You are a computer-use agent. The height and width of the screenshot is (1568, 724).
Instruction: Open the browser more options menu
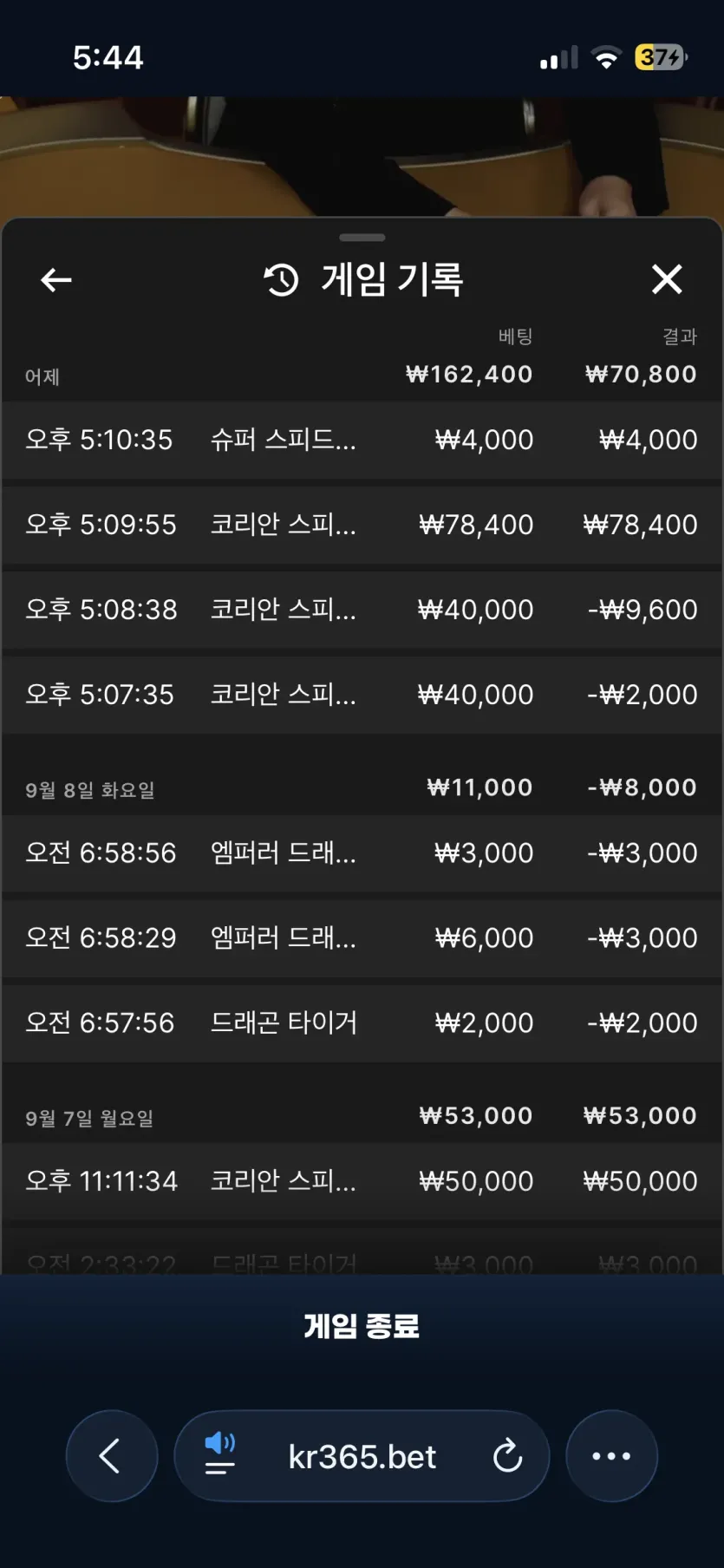point(611,1456)
